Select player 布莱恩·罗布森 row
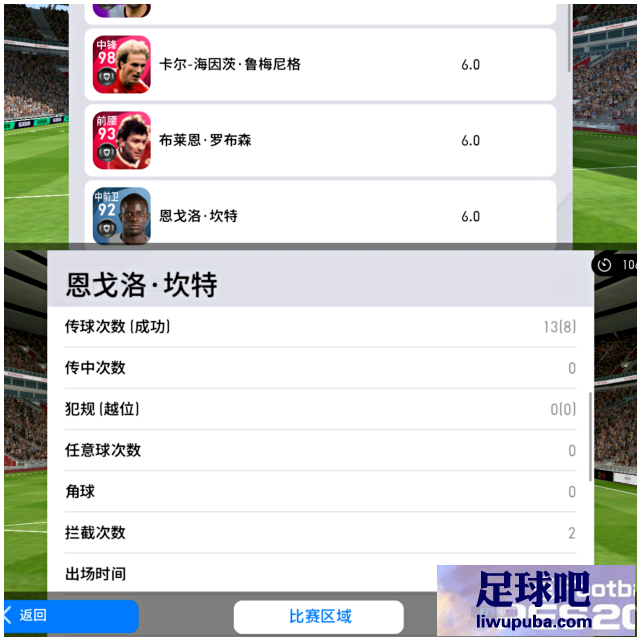The height and width of the screenshot is (641, 640). [320, 141]
